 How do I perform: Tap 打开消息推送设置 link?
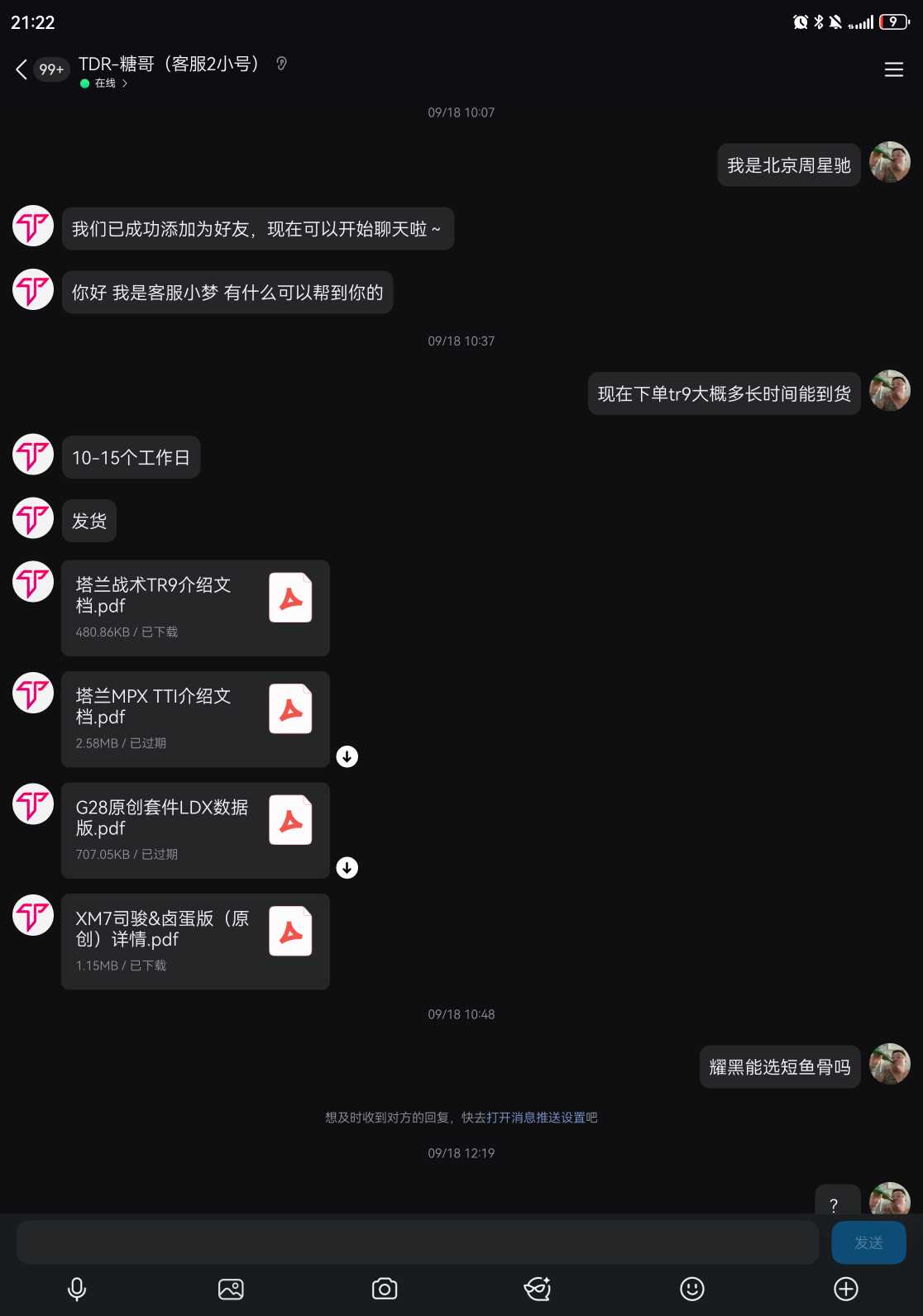pos(541,1118)
